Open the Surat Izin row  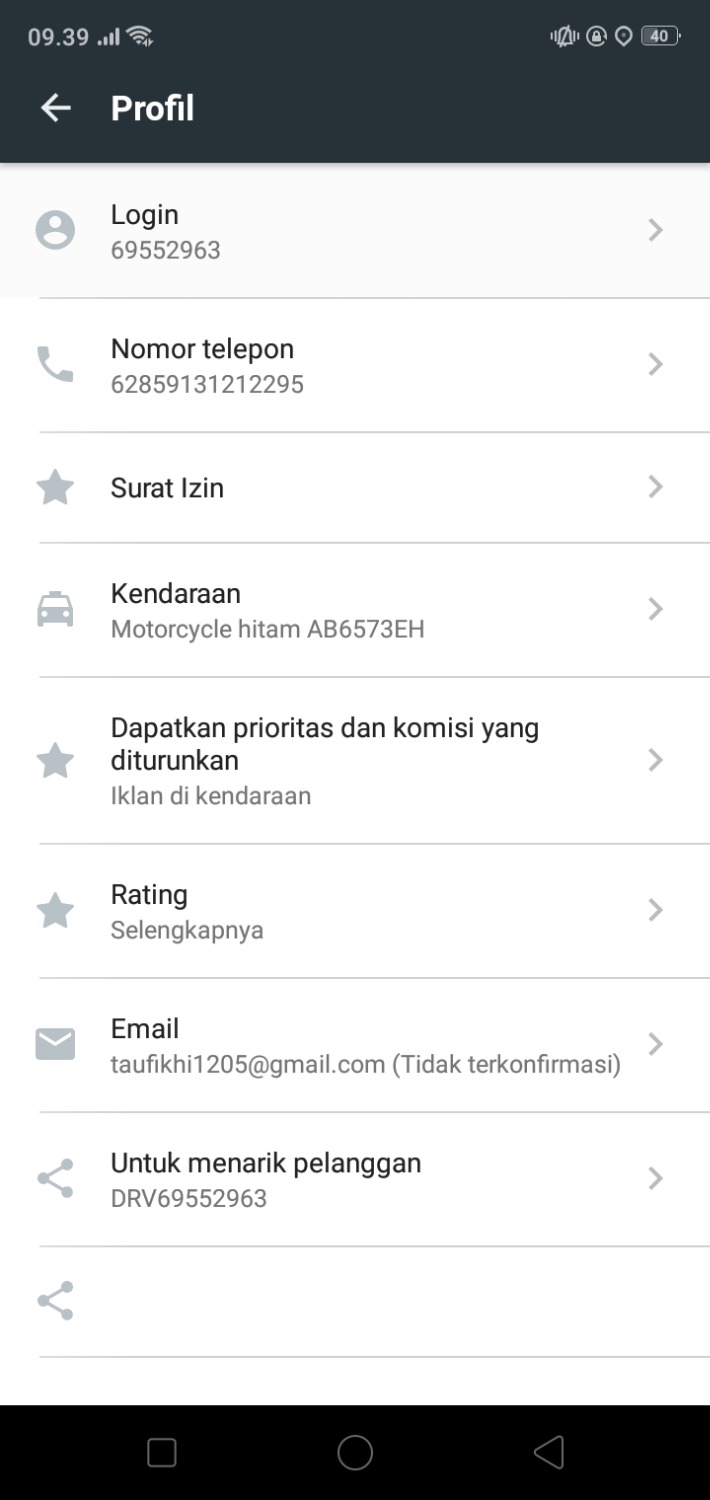355,488
